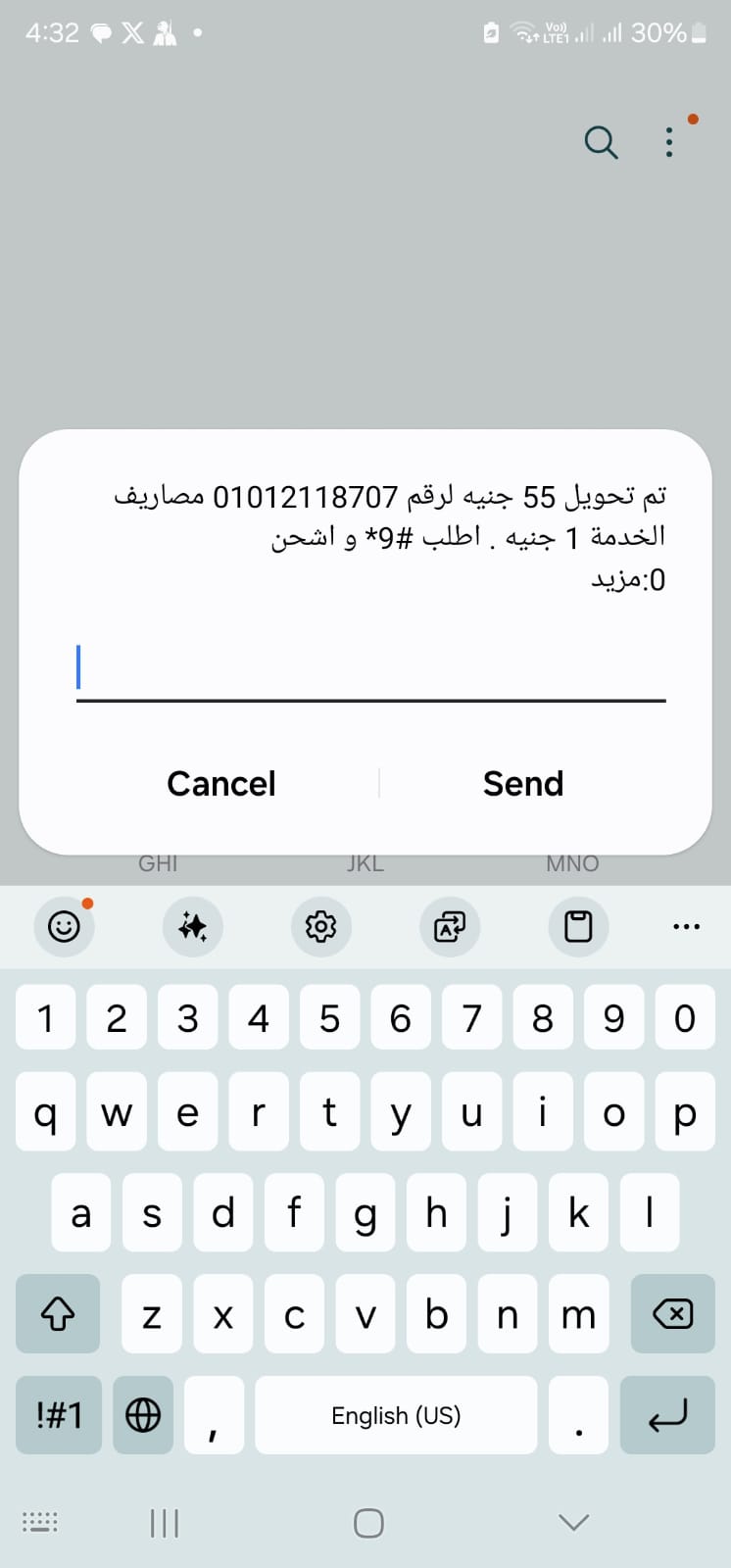Tap the globe key to switch language

tap(142, 1415)
